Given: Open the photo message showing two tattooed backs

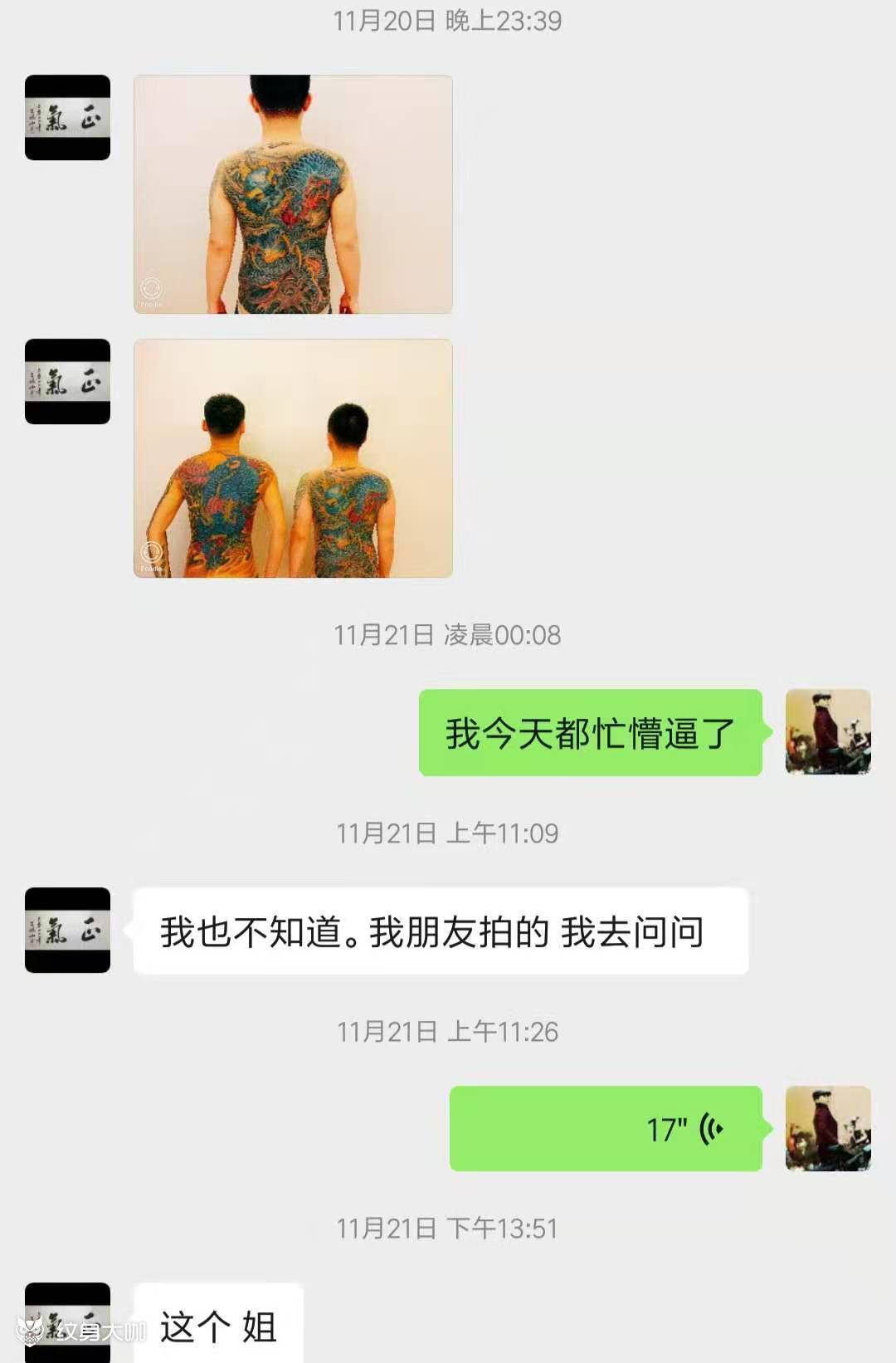Looking at the screenshot, I should point(293,458).
